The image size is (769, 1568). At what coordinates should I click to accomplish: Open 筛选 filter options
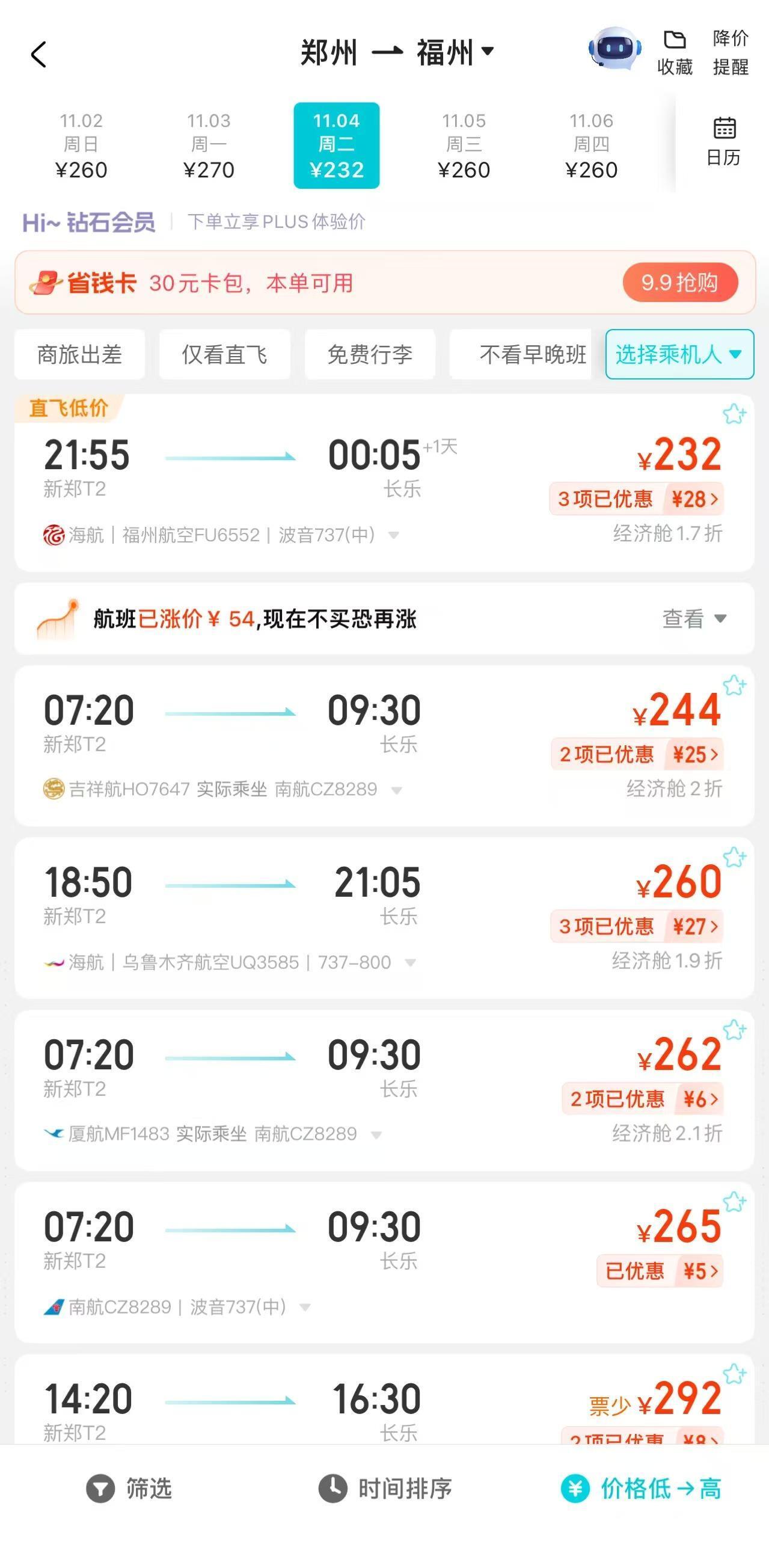(x=129, y=1489)
